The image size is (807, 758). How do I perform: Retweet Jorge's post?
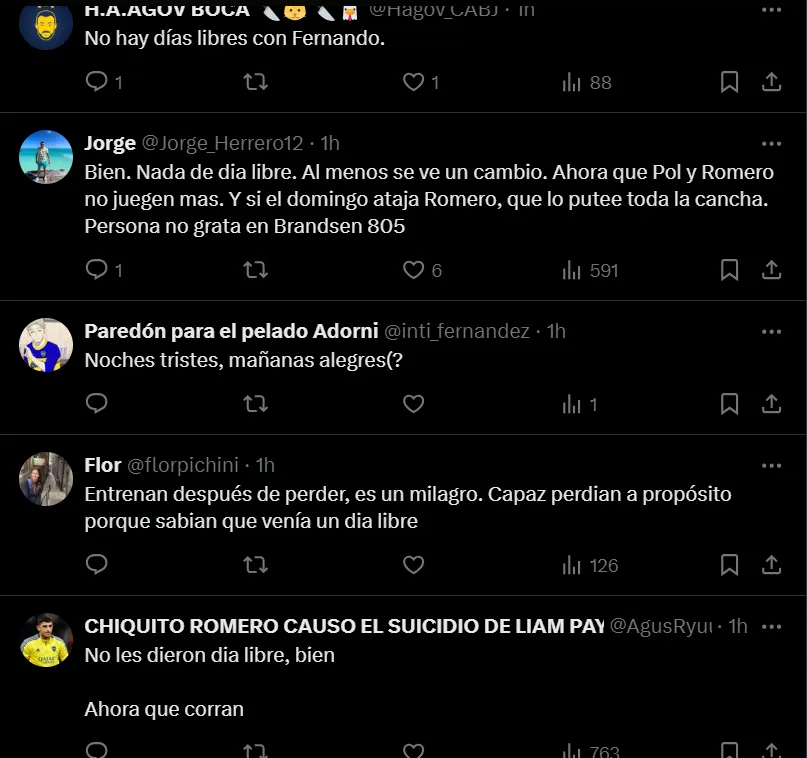pyautogui.click(x=256, y=270)
